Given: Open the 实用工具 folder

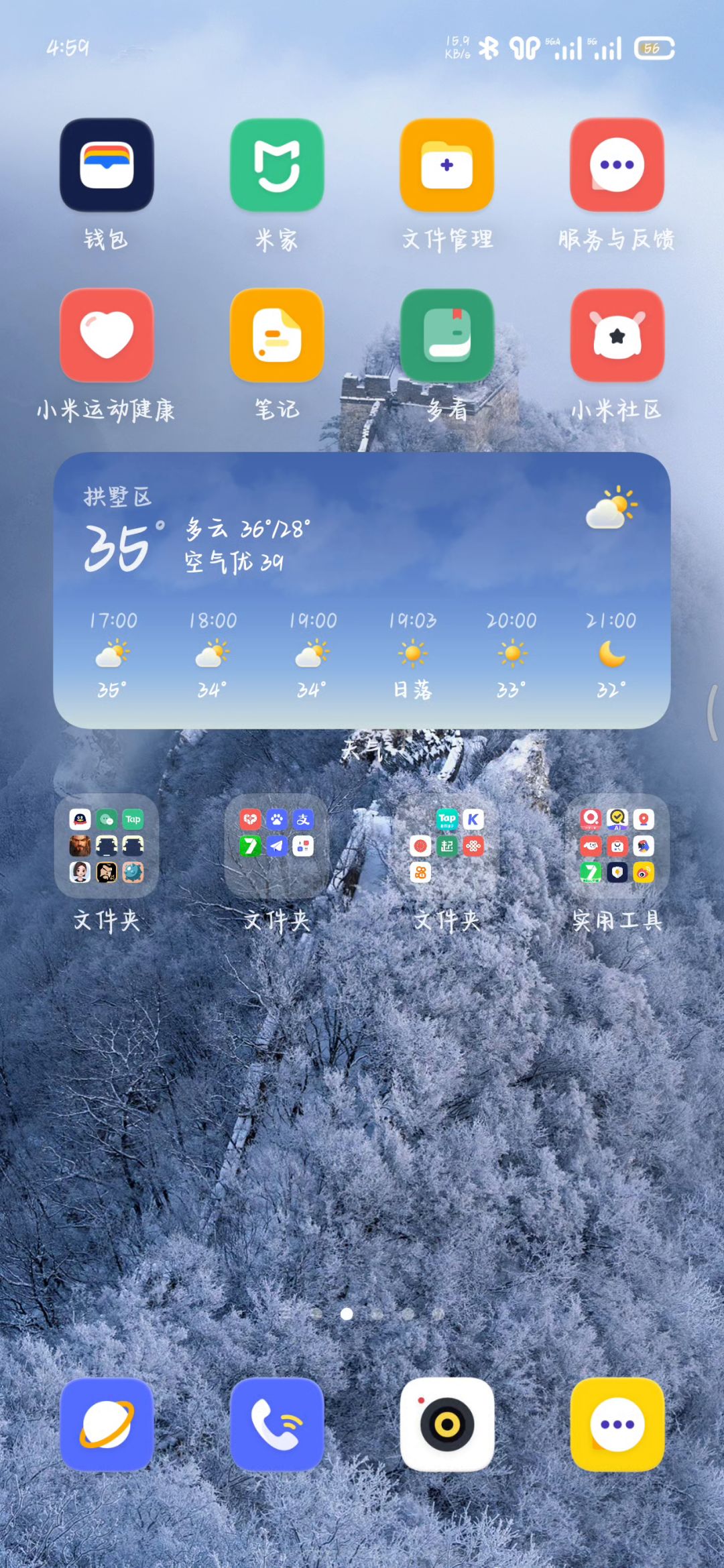Looking at the screenshot, I should click(617, 846).
